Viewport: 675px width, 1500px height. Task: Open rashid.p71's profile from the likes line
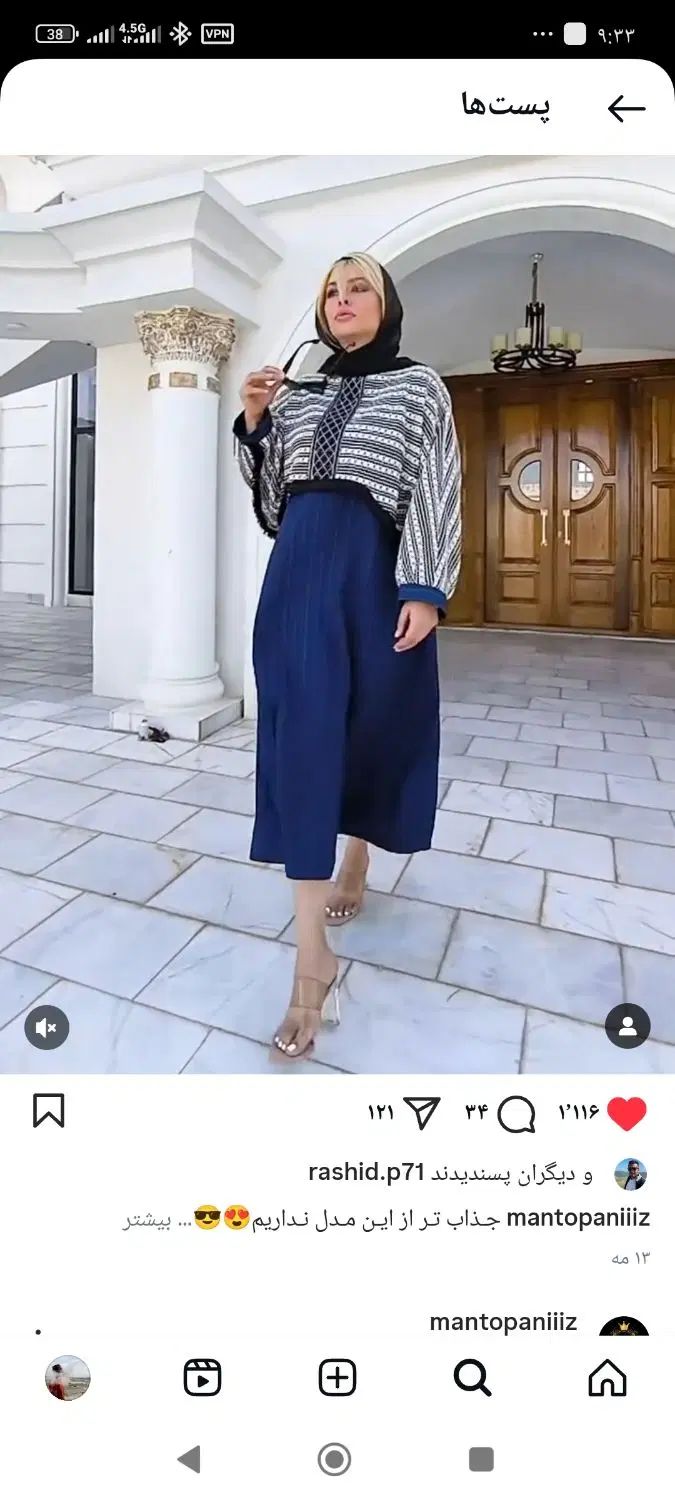(x=366, y=1173)
